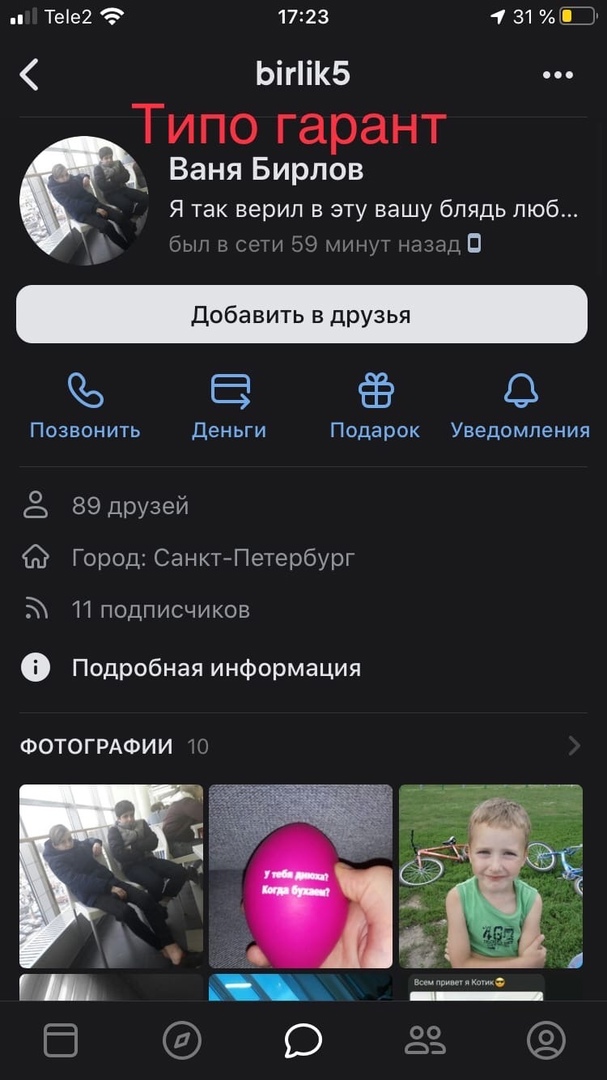
Task: Open the profile tab in bottom bar
Action: 546,1041
